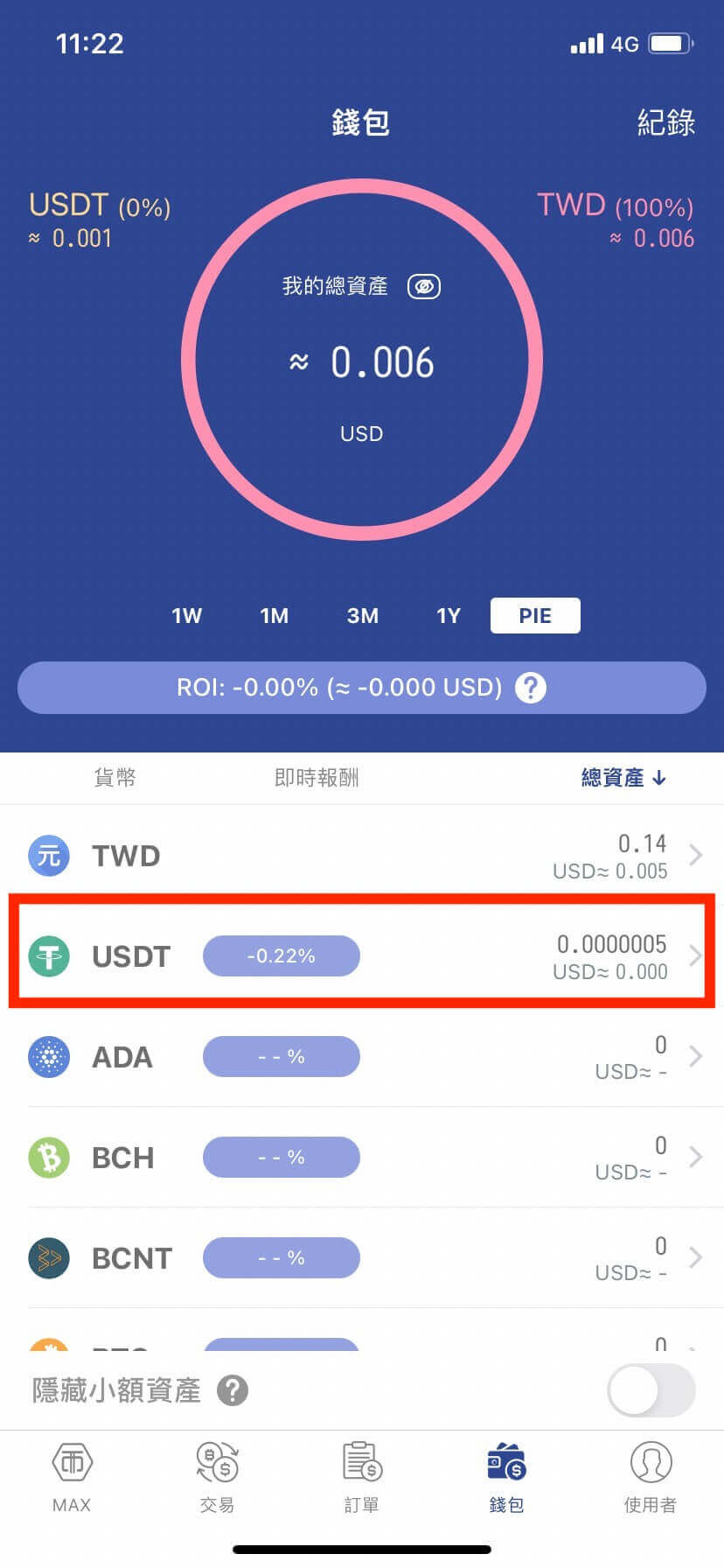Open the 紀錄 records page
Image resolution: width=724 pixels, height=1568 pixels.
(x=665, y=122)
